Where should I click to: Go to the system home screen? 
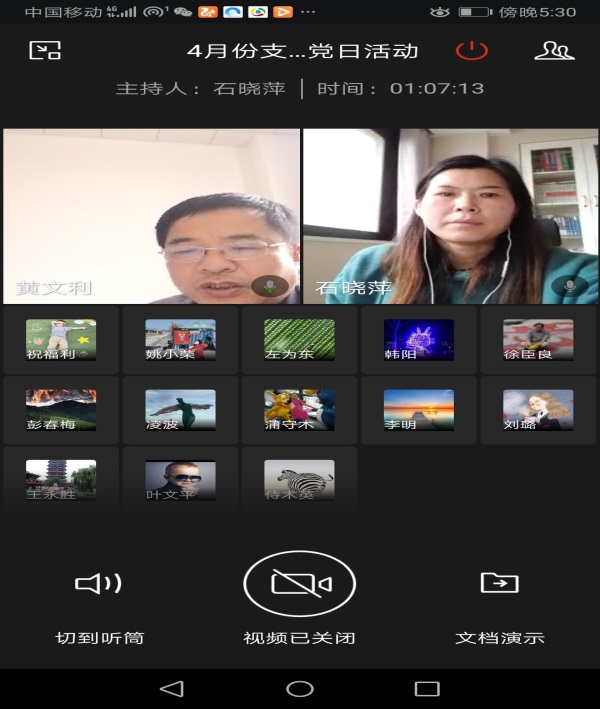(x=300, y=689)
